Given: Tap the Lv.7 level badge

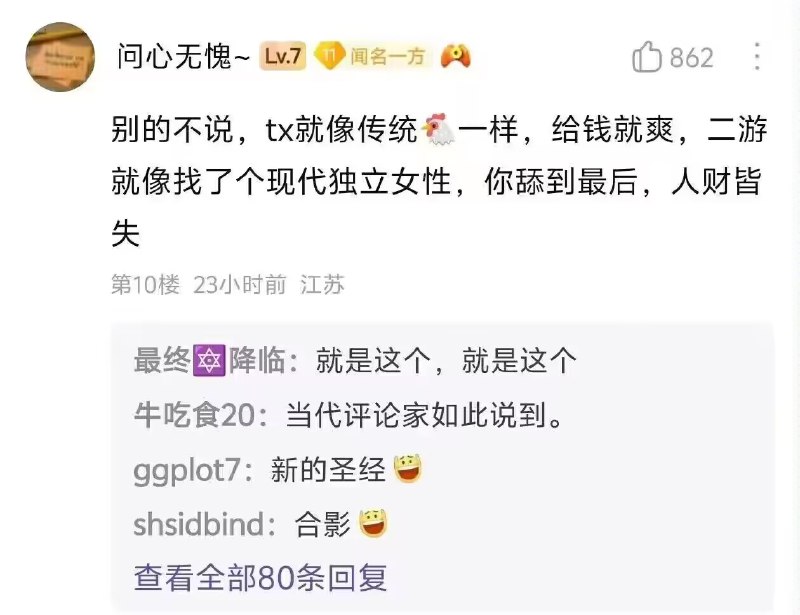Looking at the screenshot, I should [283, 57].
